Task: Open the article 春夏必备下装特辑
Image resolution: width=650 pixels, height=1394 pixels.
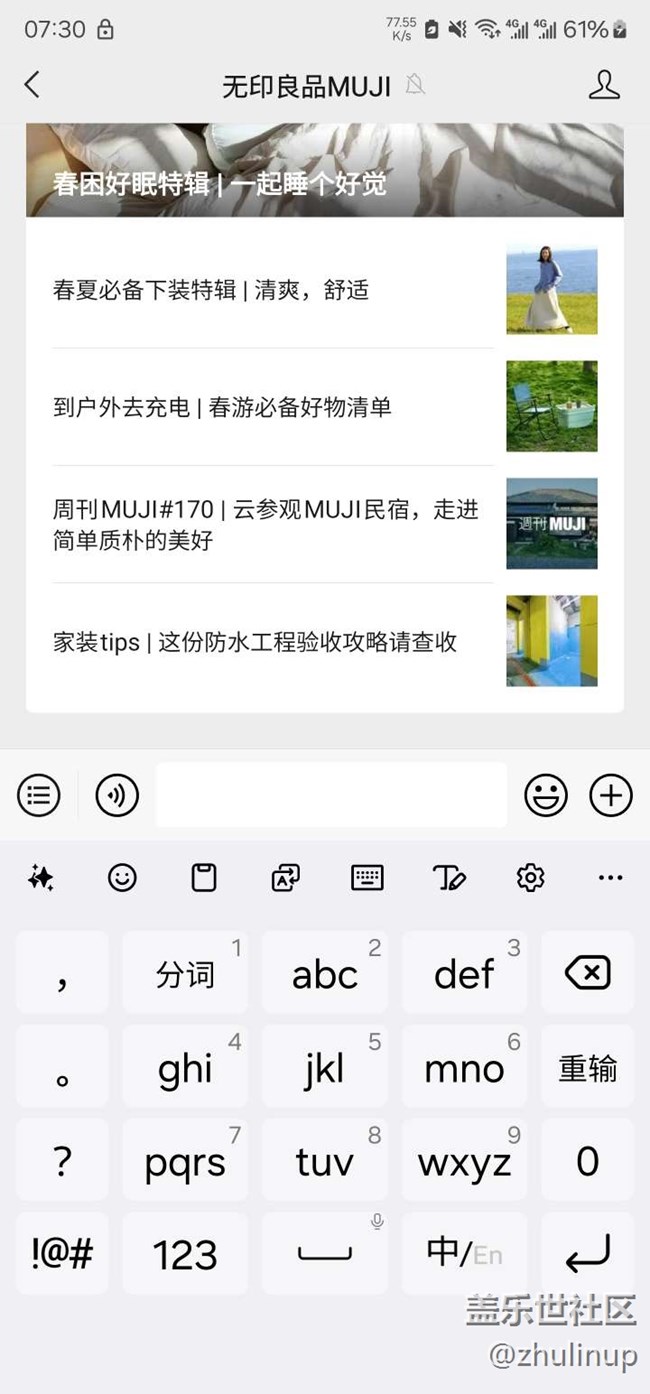Action: pyautogui.click(x=272, y=291)
